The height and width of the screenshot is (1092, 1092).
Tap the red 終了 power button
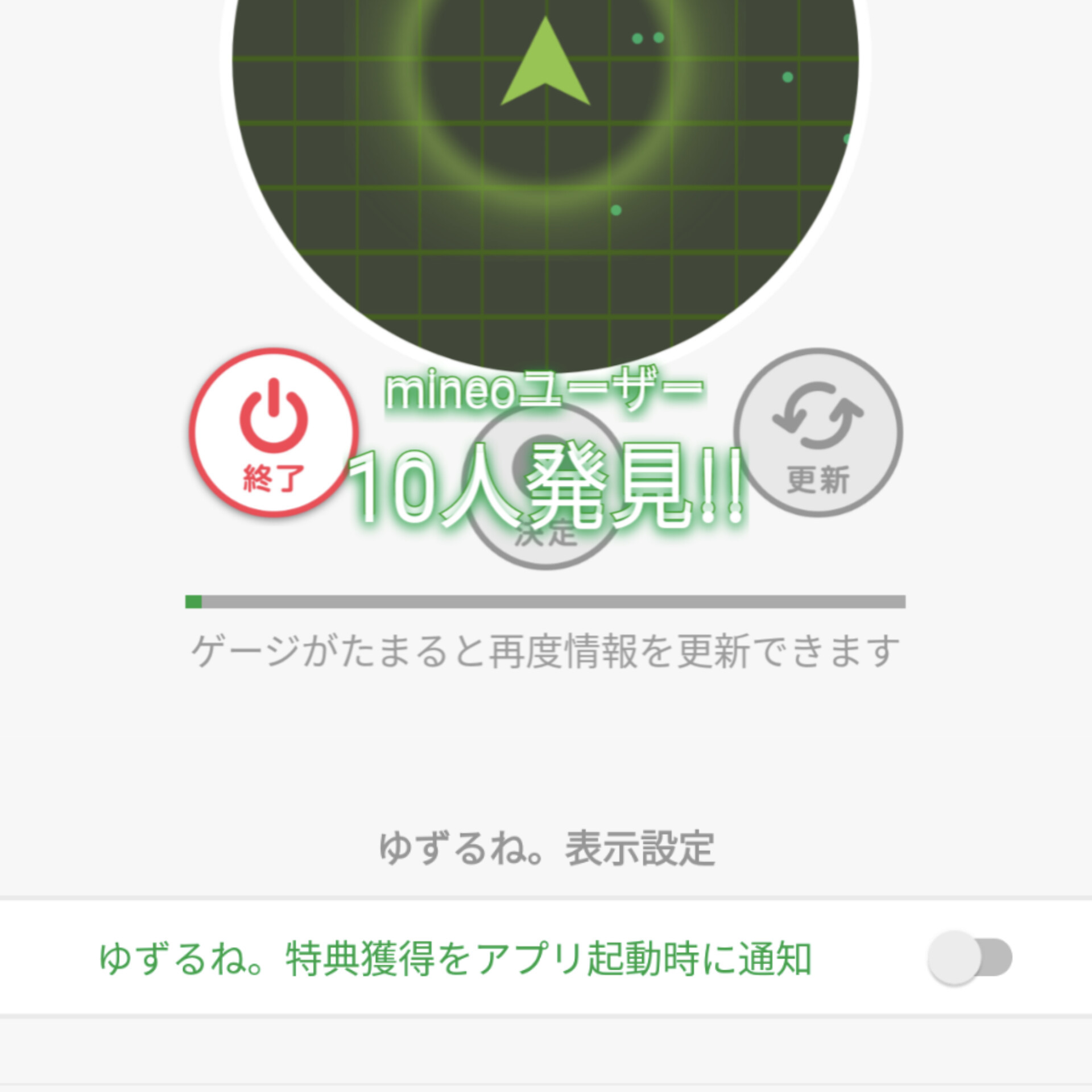tap(274, 433)
